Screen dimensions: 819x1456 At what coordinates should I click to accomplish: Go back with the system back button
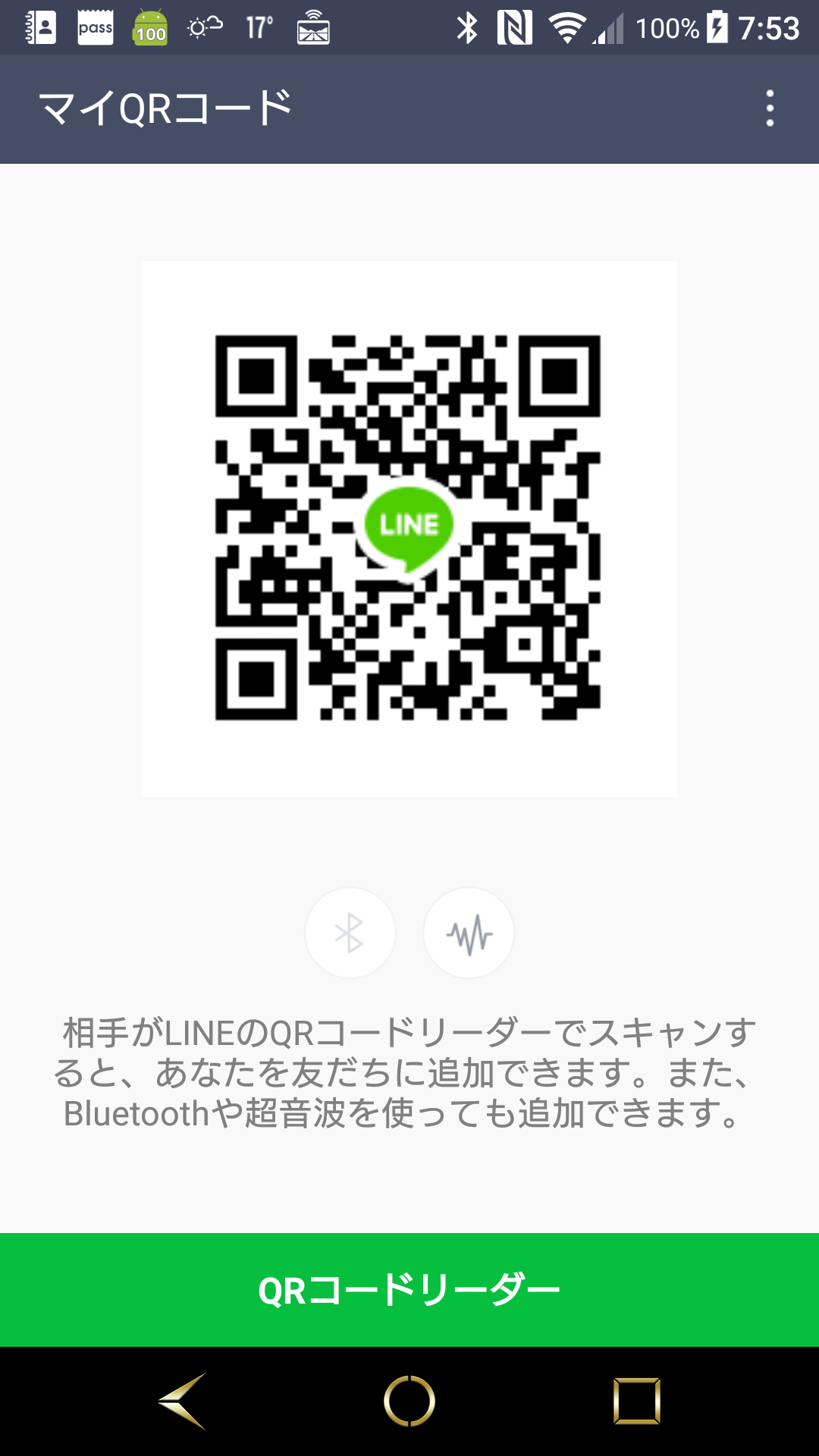[182, 1401]
